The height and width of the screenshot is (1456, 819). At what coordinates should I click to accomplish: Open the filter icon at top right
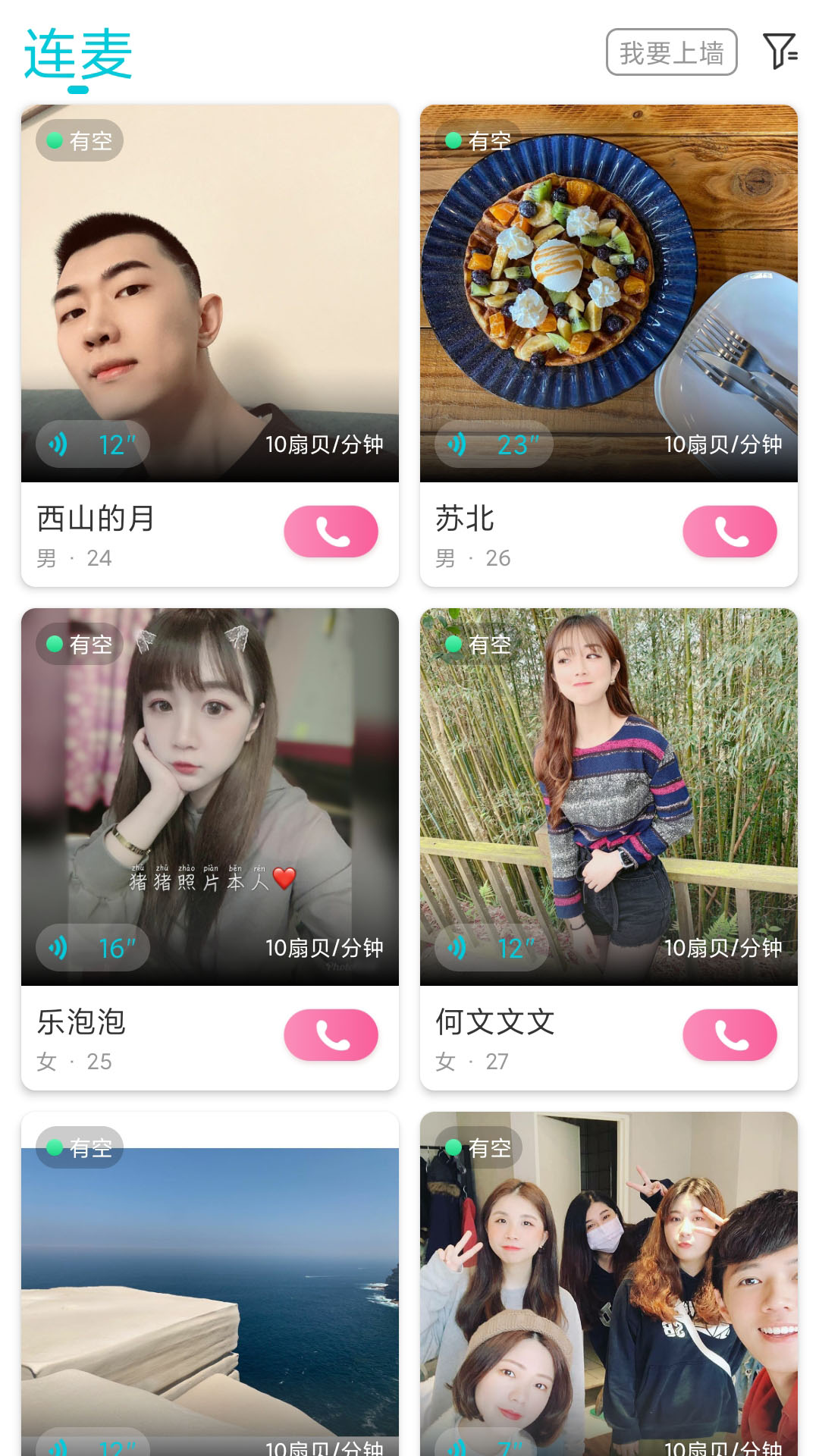(x=780, y=53)
